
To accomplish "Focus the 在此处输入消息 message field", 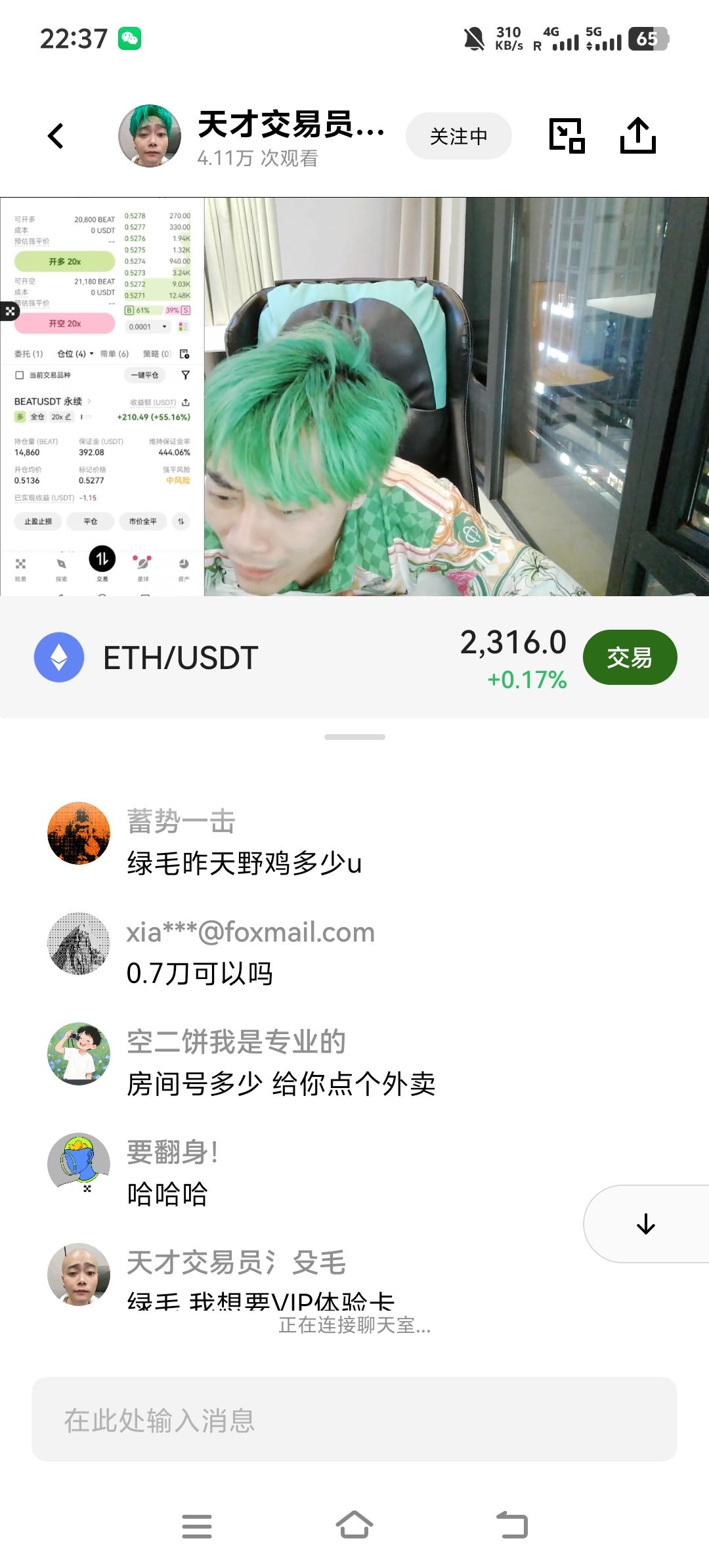I will point(354,1420).
